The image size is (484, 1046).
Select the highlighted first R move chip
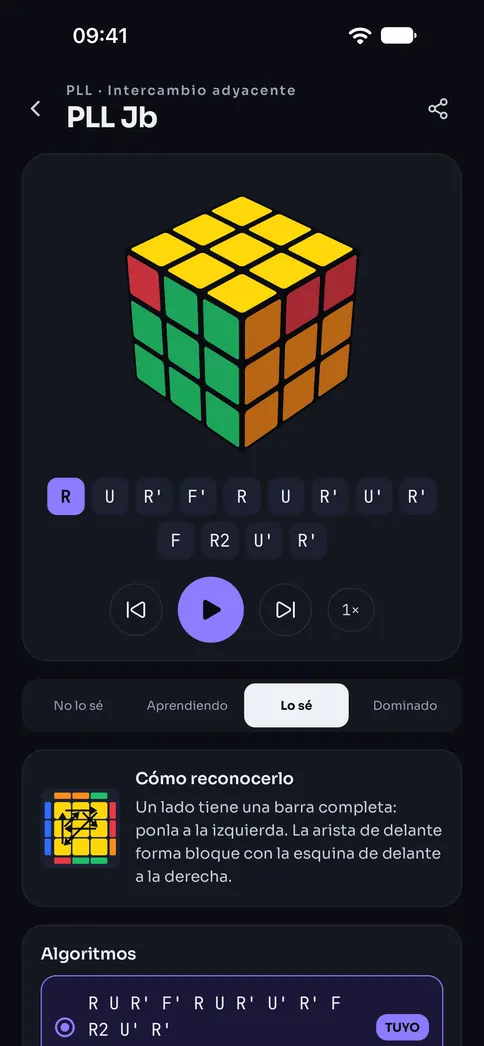tap(66, 497)
